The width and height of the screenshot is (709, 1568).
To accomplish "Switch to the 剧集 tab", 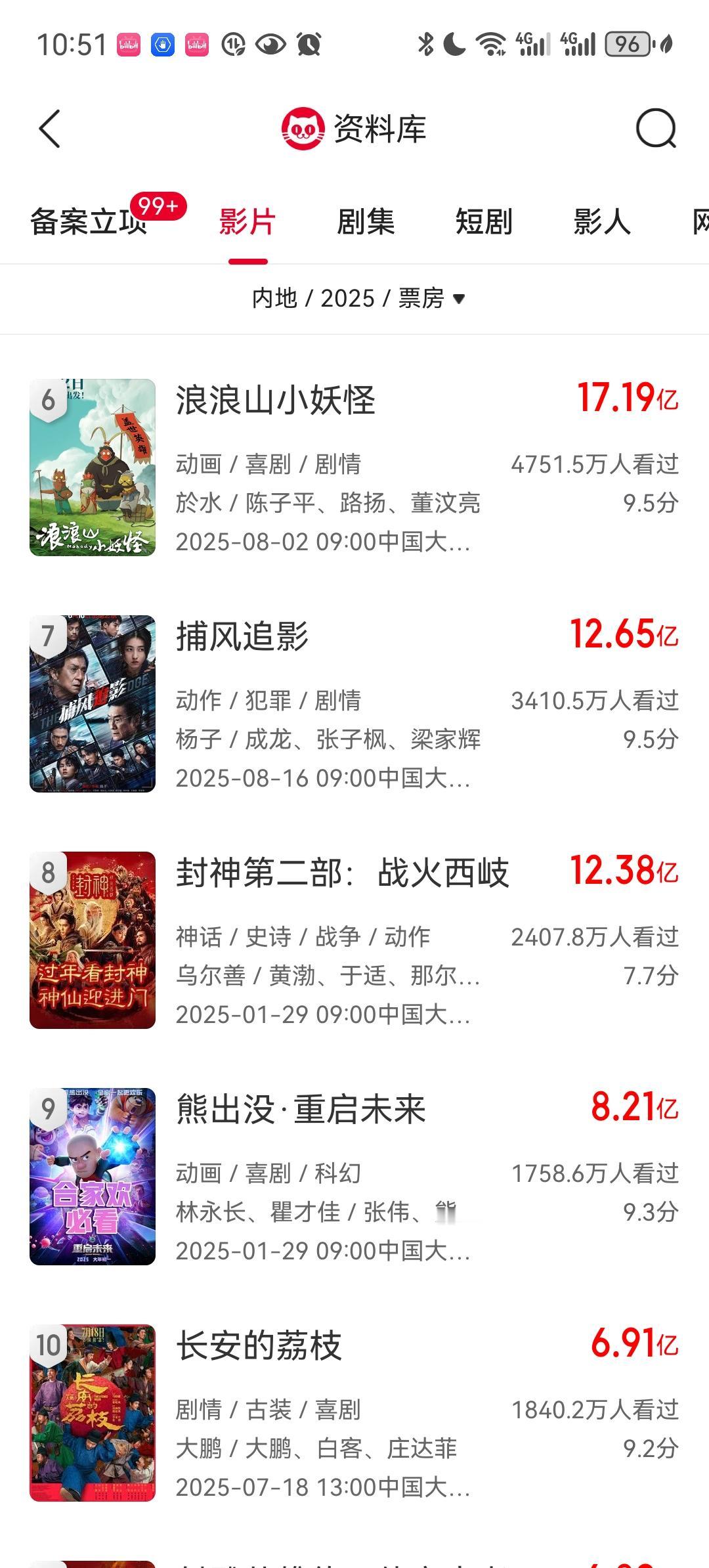I will [366, 222].
